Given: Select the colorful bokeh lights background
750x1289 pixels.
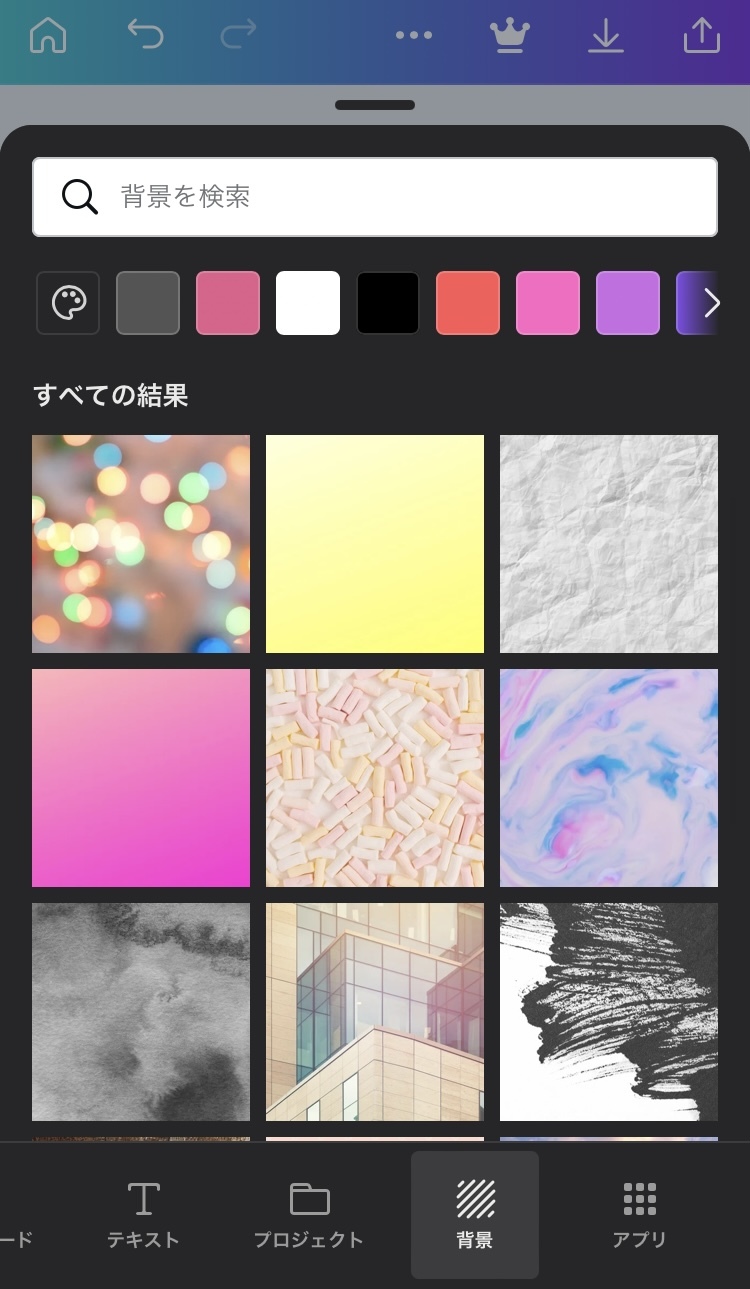Looking at the screenshot, I should (141, 544).
